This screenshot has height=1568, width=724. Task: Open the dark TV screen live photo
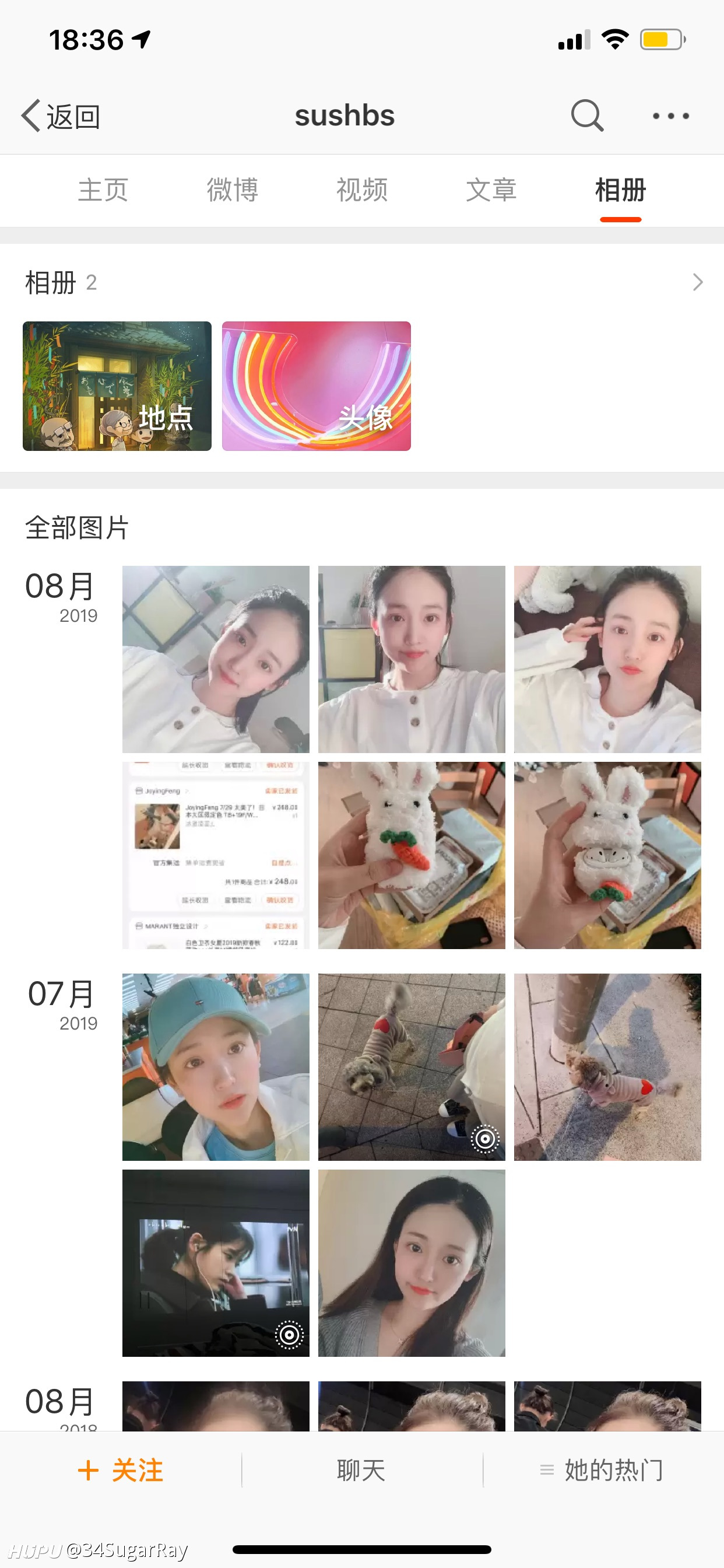(x=215, y=1262)
